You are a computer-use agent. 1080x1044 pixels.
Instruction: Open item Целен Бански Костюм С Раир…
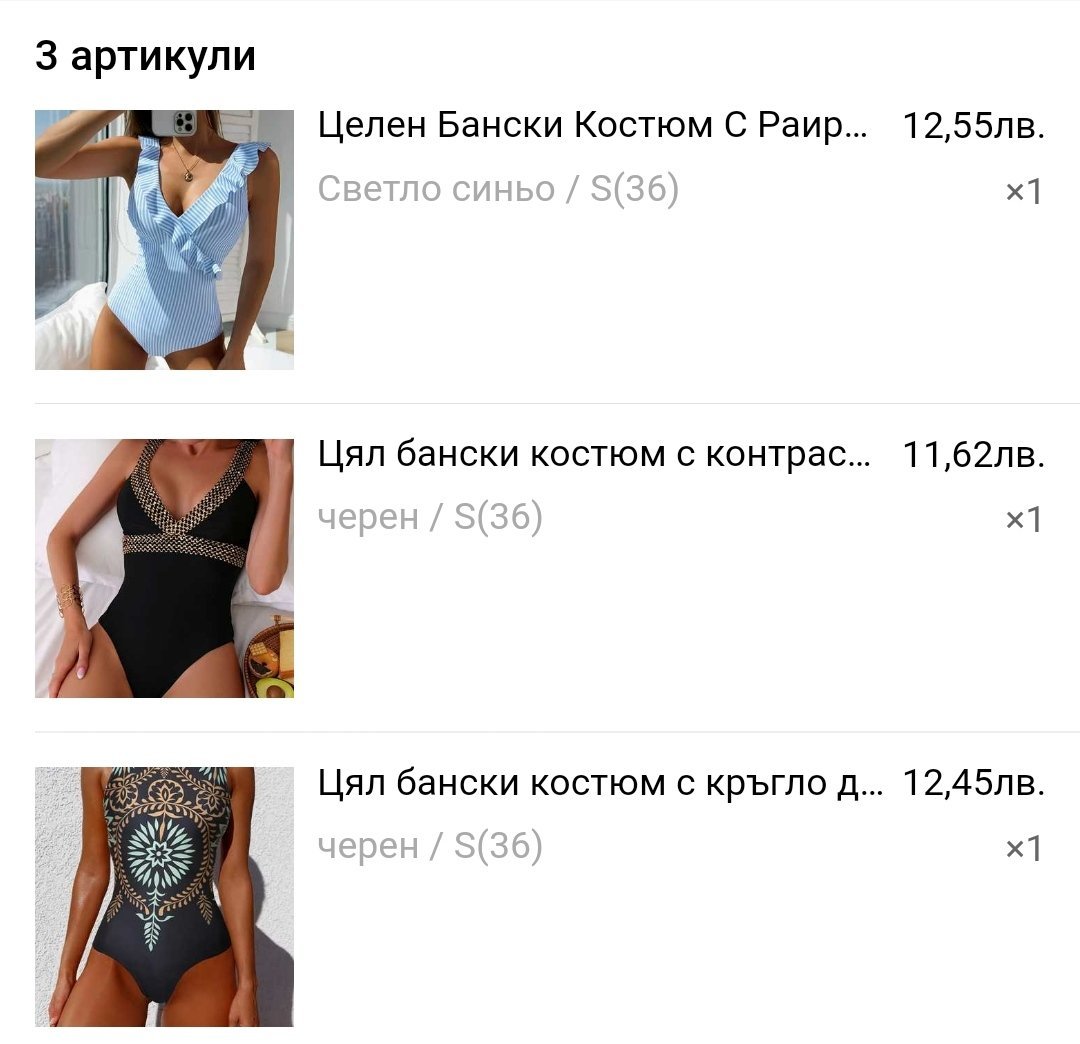point(594,127)
